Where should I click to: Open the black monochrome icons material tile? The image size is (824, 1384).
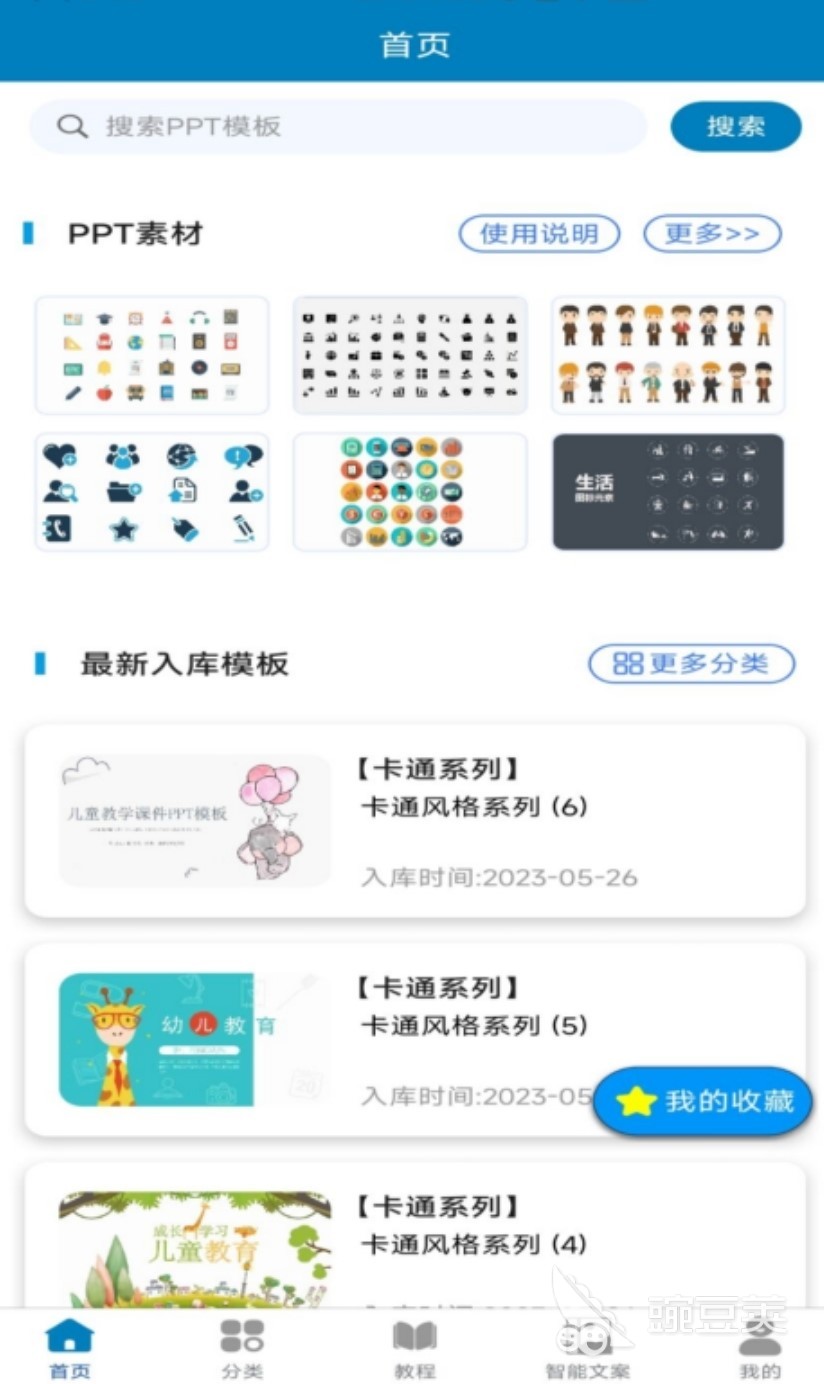pos(410,355)
